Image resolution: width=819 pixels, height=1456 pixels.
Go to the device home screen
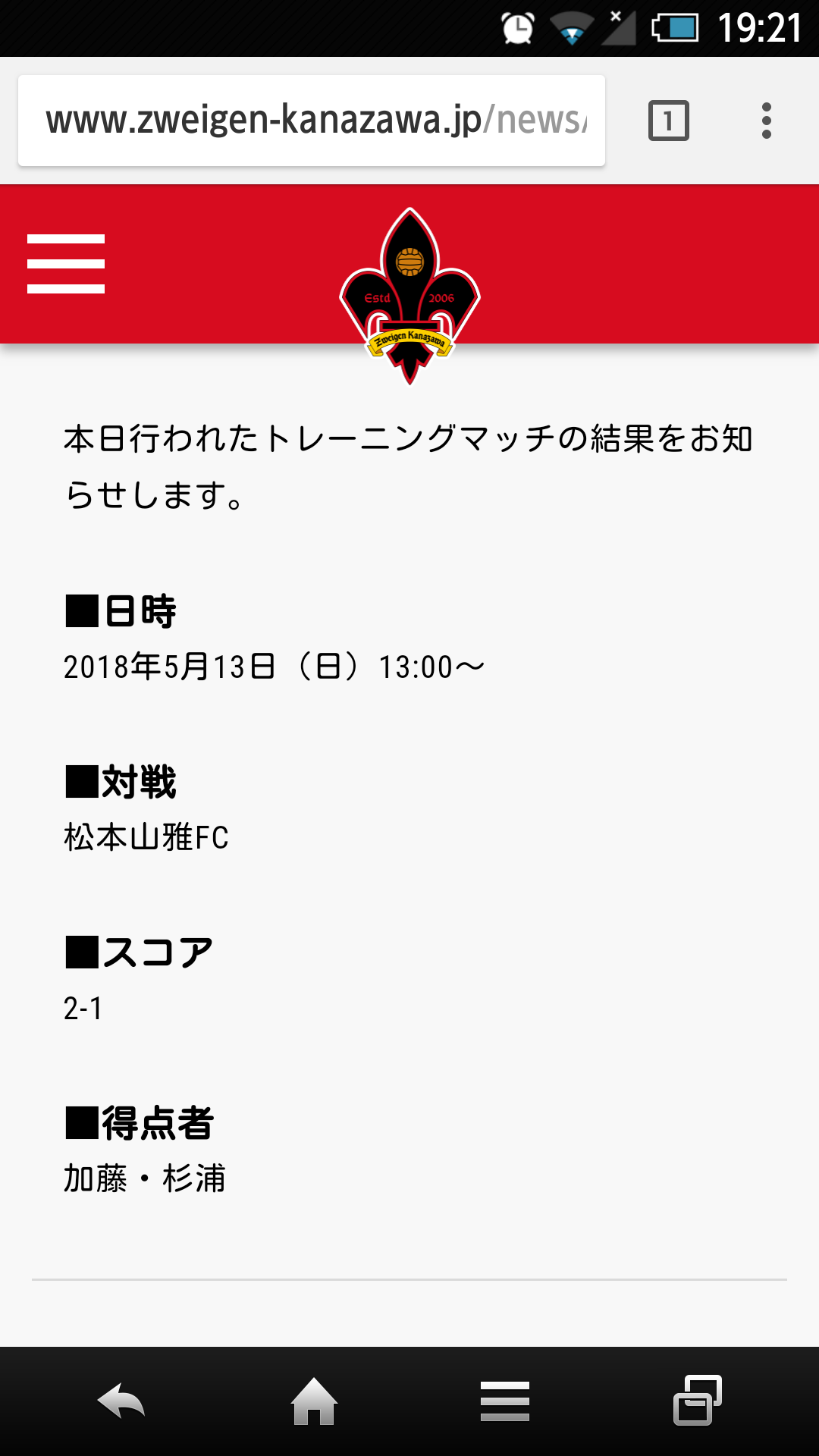point(314,1401)
